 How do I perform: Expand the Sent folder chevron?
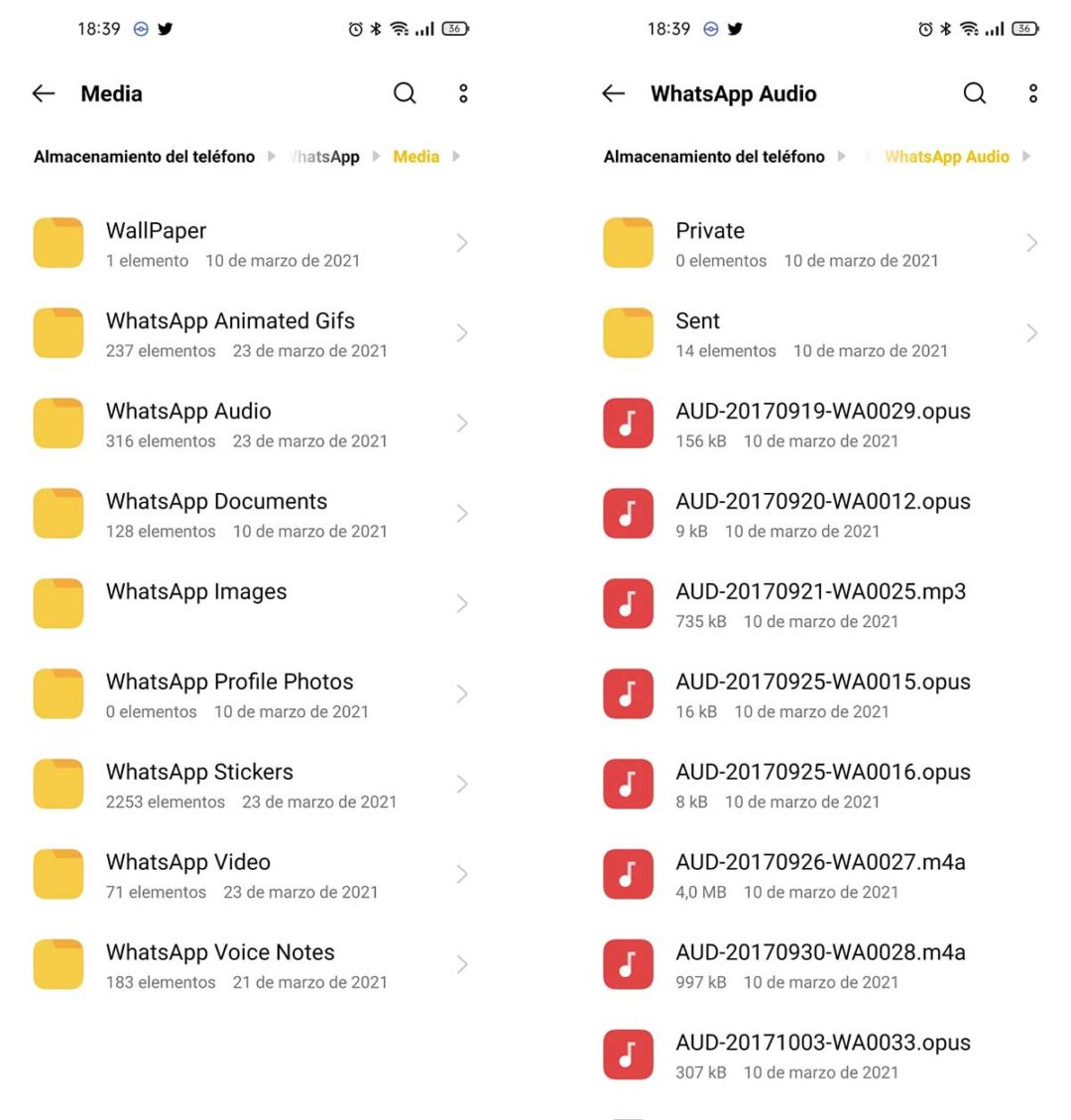tap(1032, 332)
